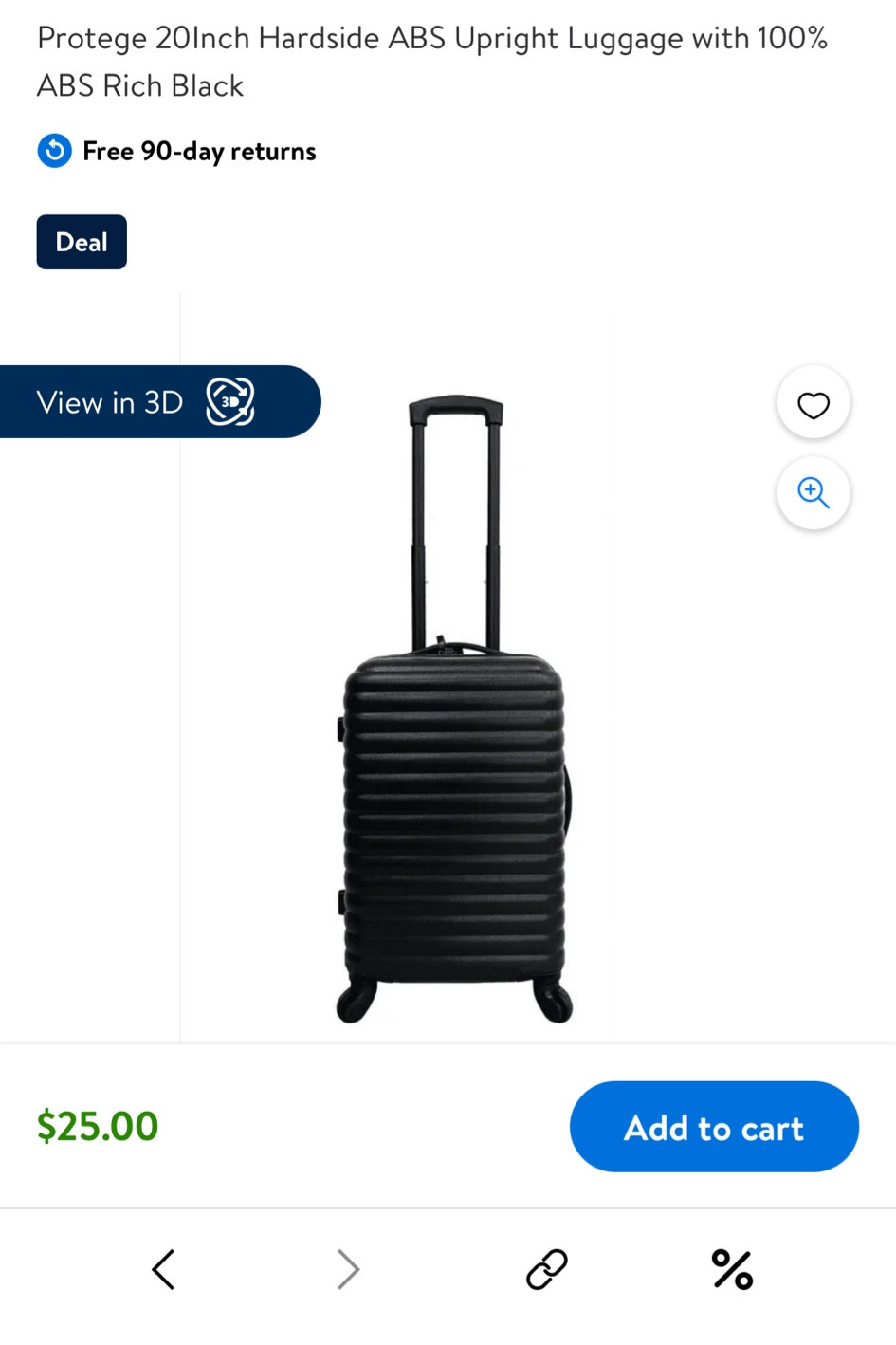Toggle the favorite heart on the product
This screenshot has height=1345, width=896.
(813, 402)
